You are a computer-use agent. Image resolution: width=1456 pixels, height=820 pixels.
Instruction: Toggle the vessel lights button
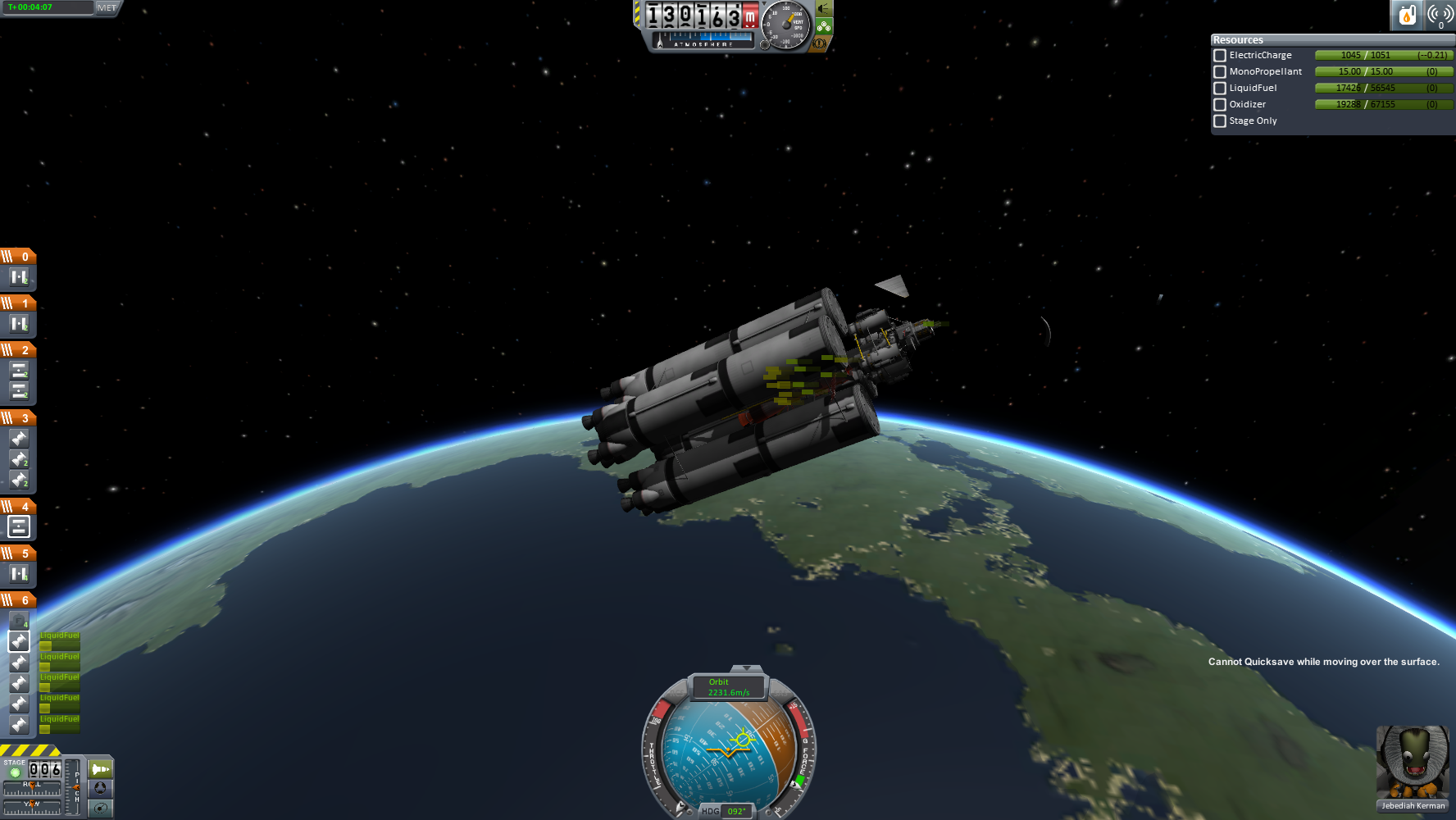click(823, 9)
